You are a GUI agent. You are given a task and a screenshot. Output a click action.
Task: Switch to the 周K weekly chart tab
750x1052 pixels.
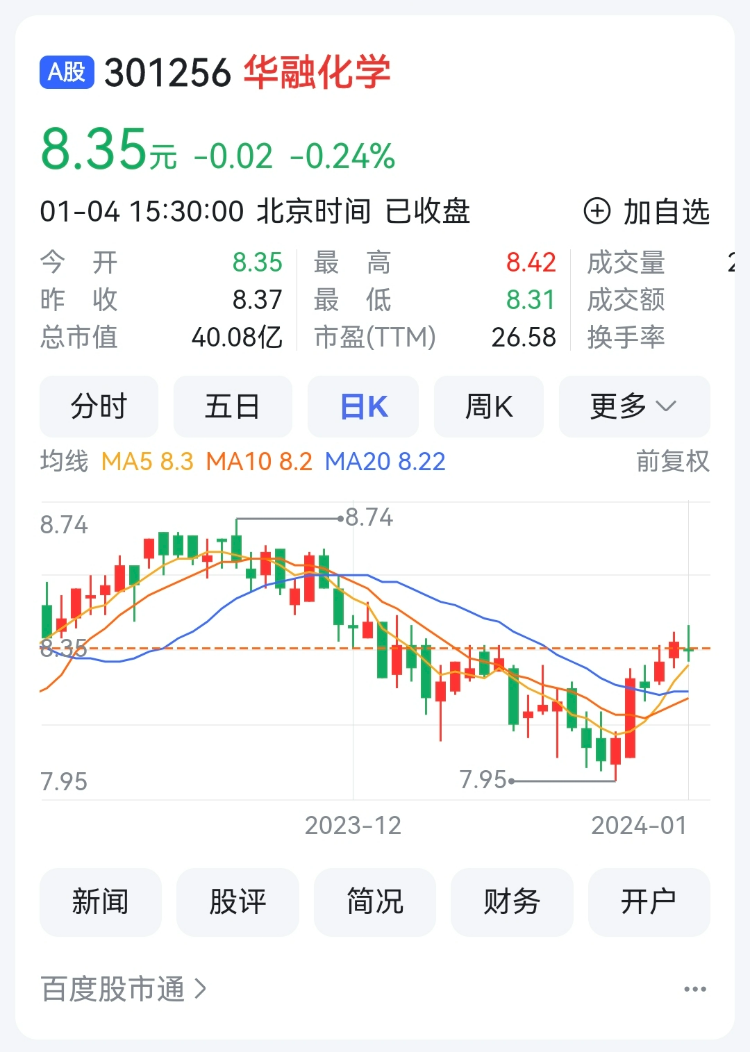[x=488, y=406]
